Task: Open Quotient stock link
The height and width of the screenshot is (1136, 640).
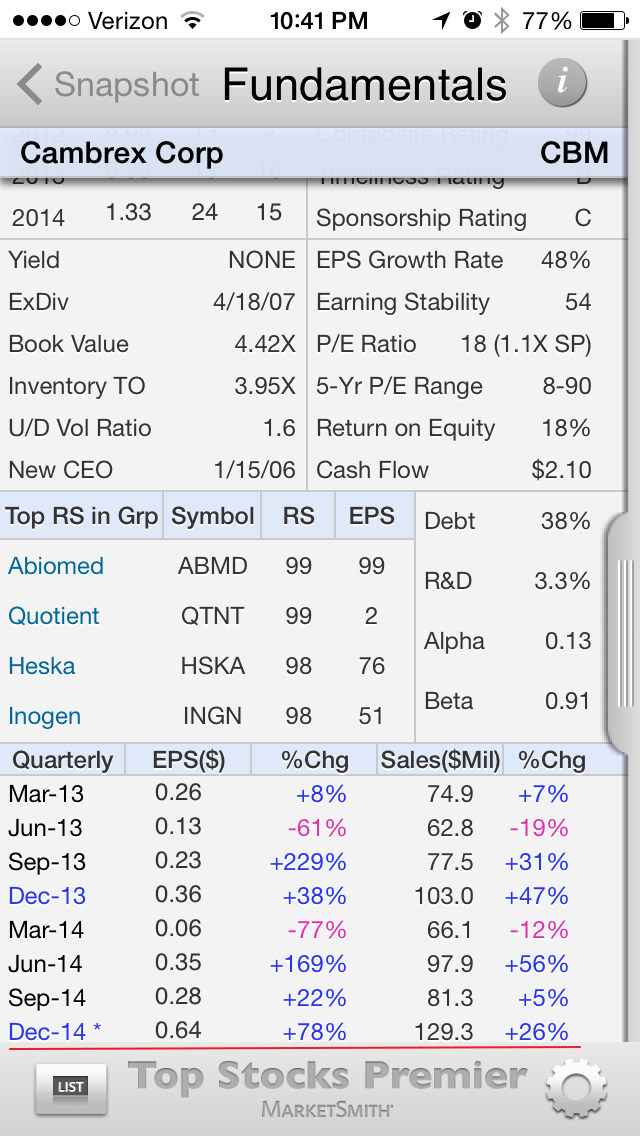Action: click(x=54, y=616)
